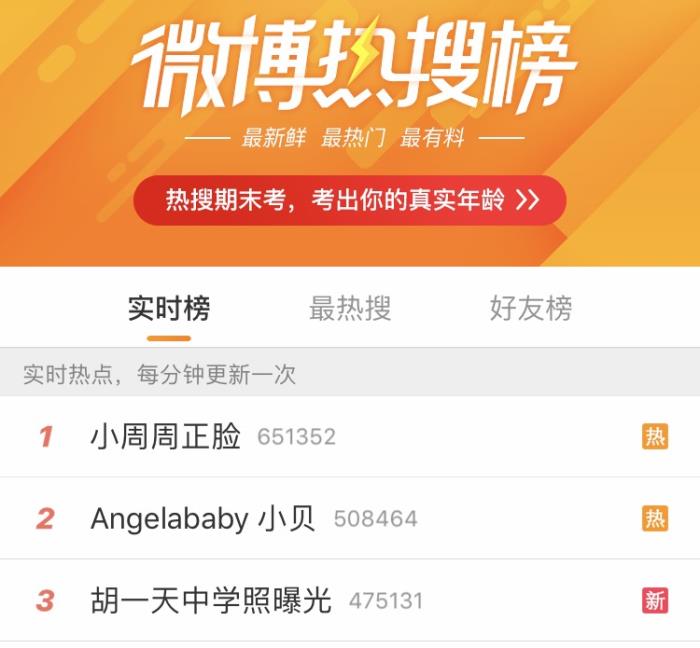Open hot search Angelababy 小贝
Image resolution: width=700 pixels, height=648 pixels.
(203, 519)
